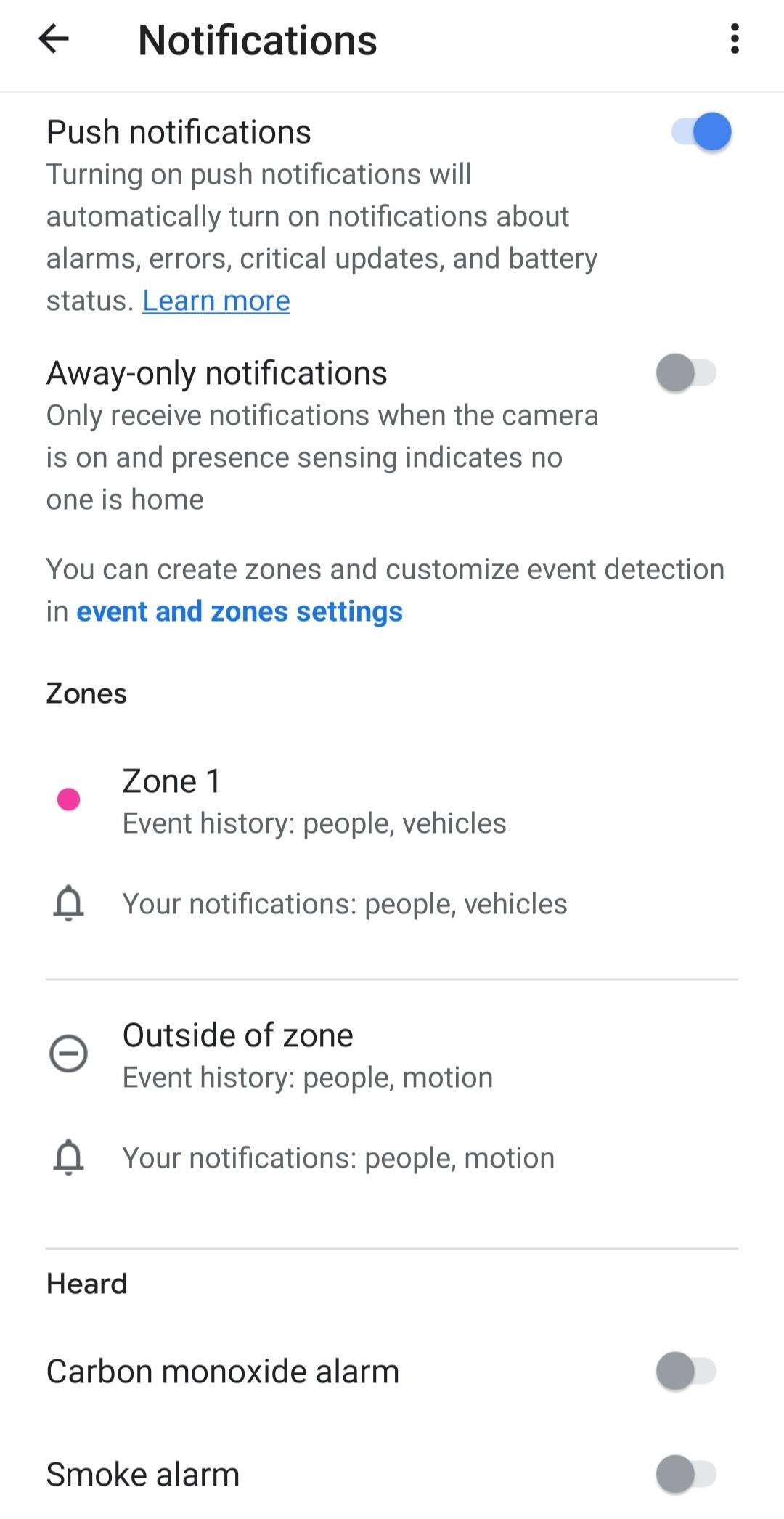Open event and zones settings
784x1519 pixels.
[240, 611]
